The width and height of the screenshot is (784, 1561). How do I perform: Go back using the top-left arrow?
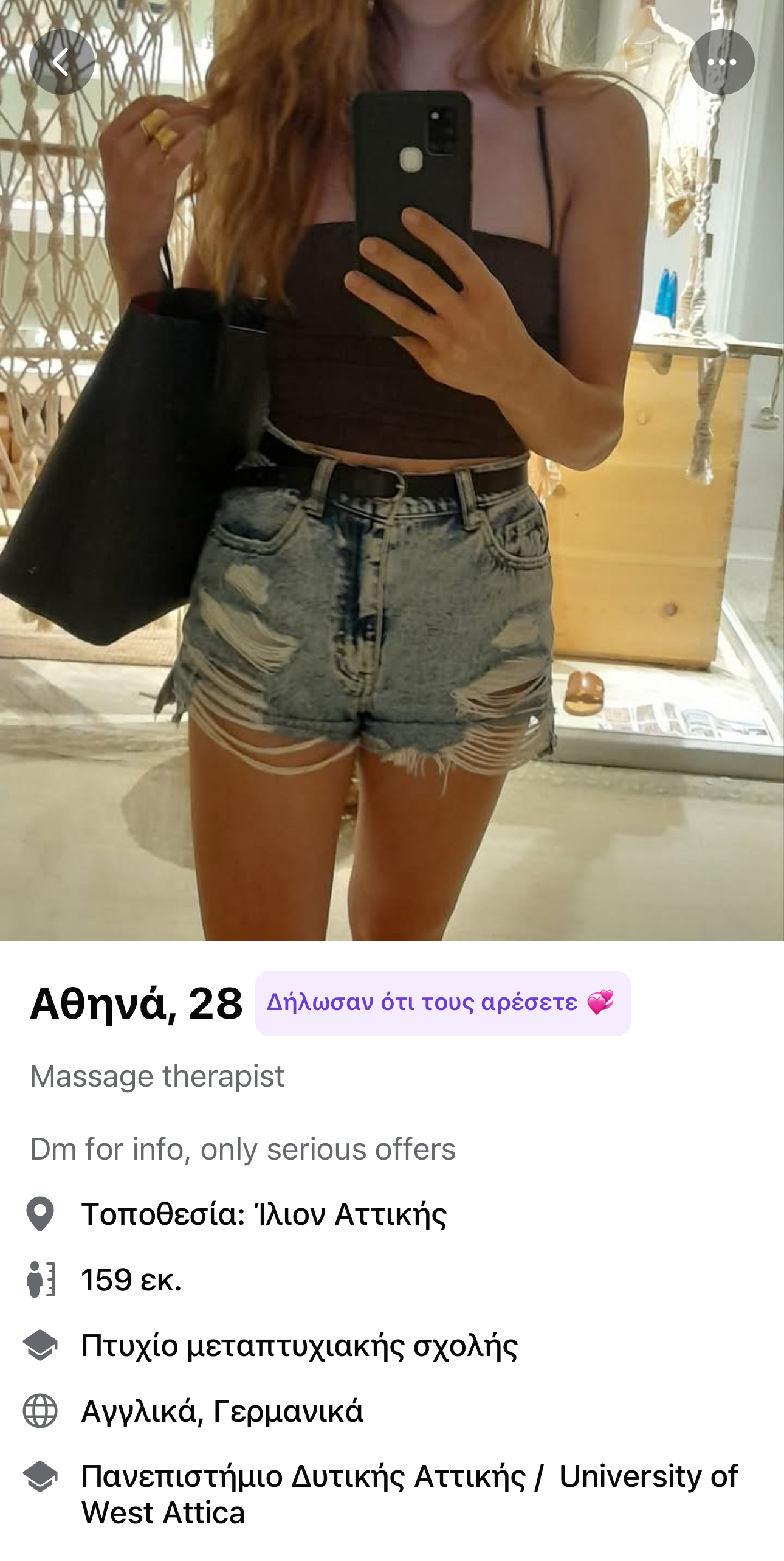[62, 62]
